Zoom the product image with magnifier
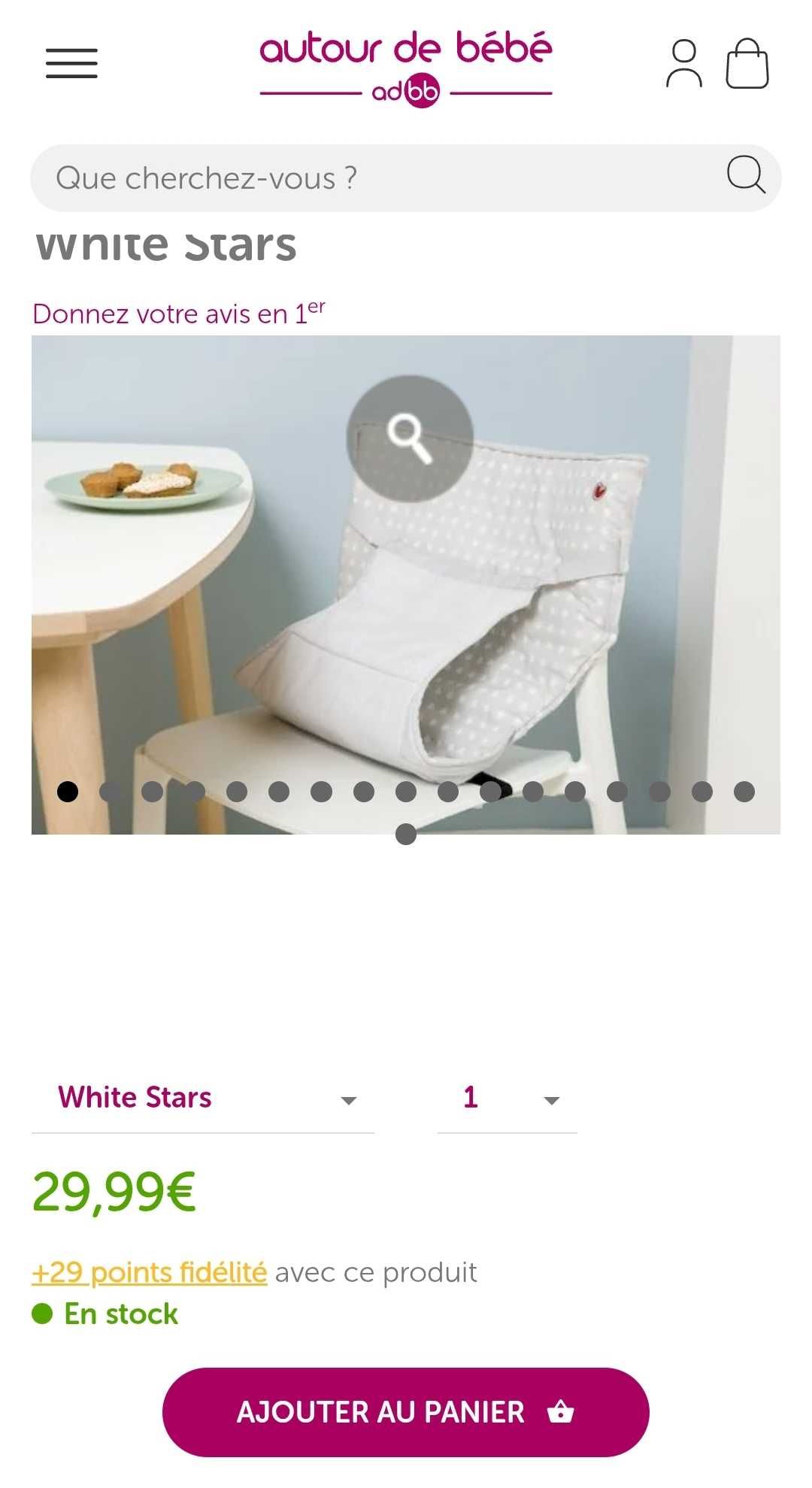The height and width of the screenshot is (1488, 812). [x=410, y=438]
